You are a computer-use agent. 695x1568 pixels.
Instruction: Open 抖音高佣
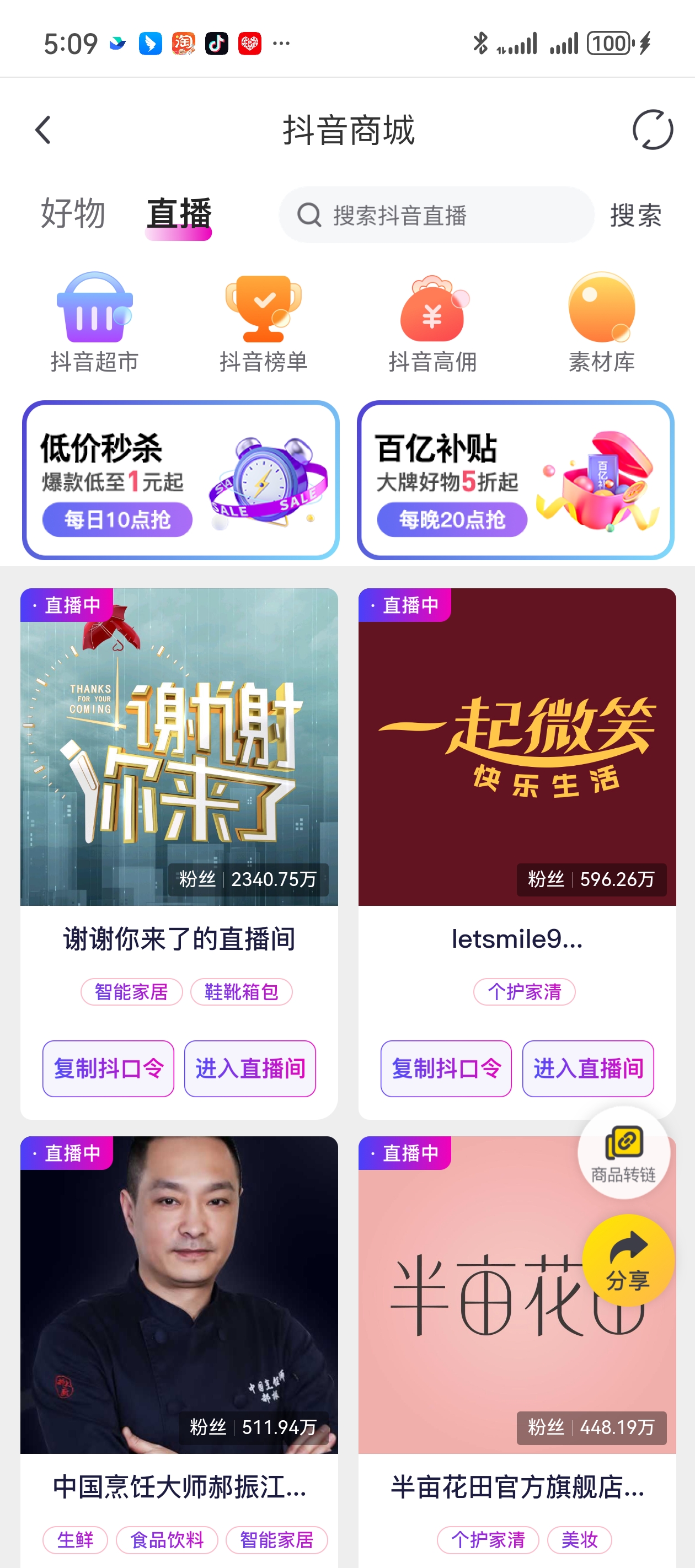click(432, 323)
